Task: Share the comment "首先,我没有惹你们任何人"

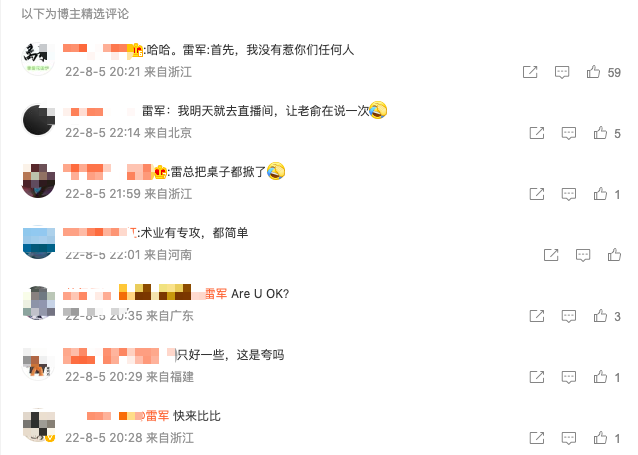Action: point(531,73)
